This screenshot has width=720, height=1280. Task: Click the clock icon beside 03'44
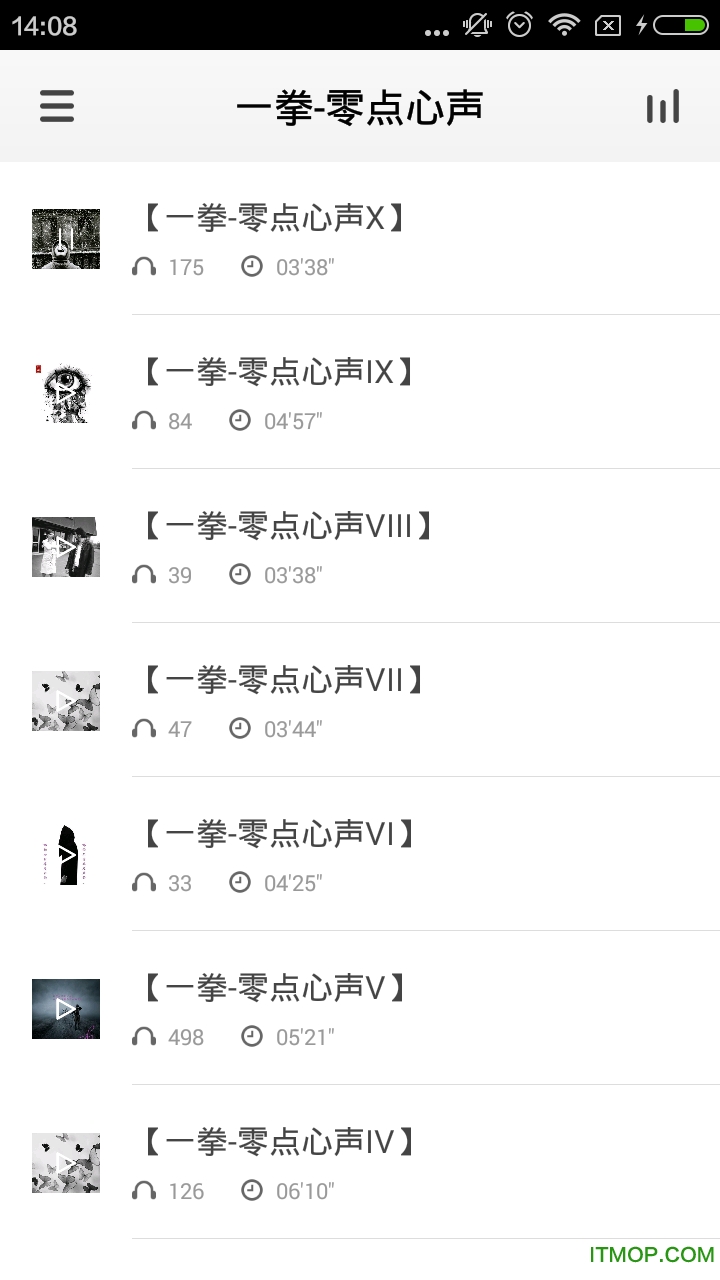tap(240, 728)
